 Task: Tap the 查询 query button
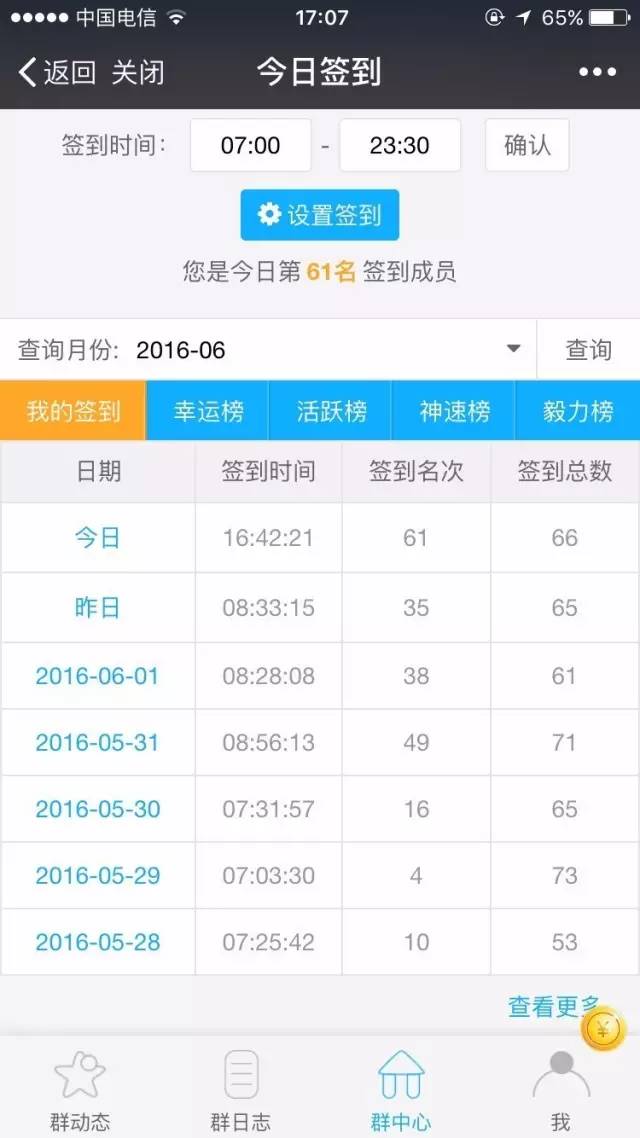click(588, 350)
